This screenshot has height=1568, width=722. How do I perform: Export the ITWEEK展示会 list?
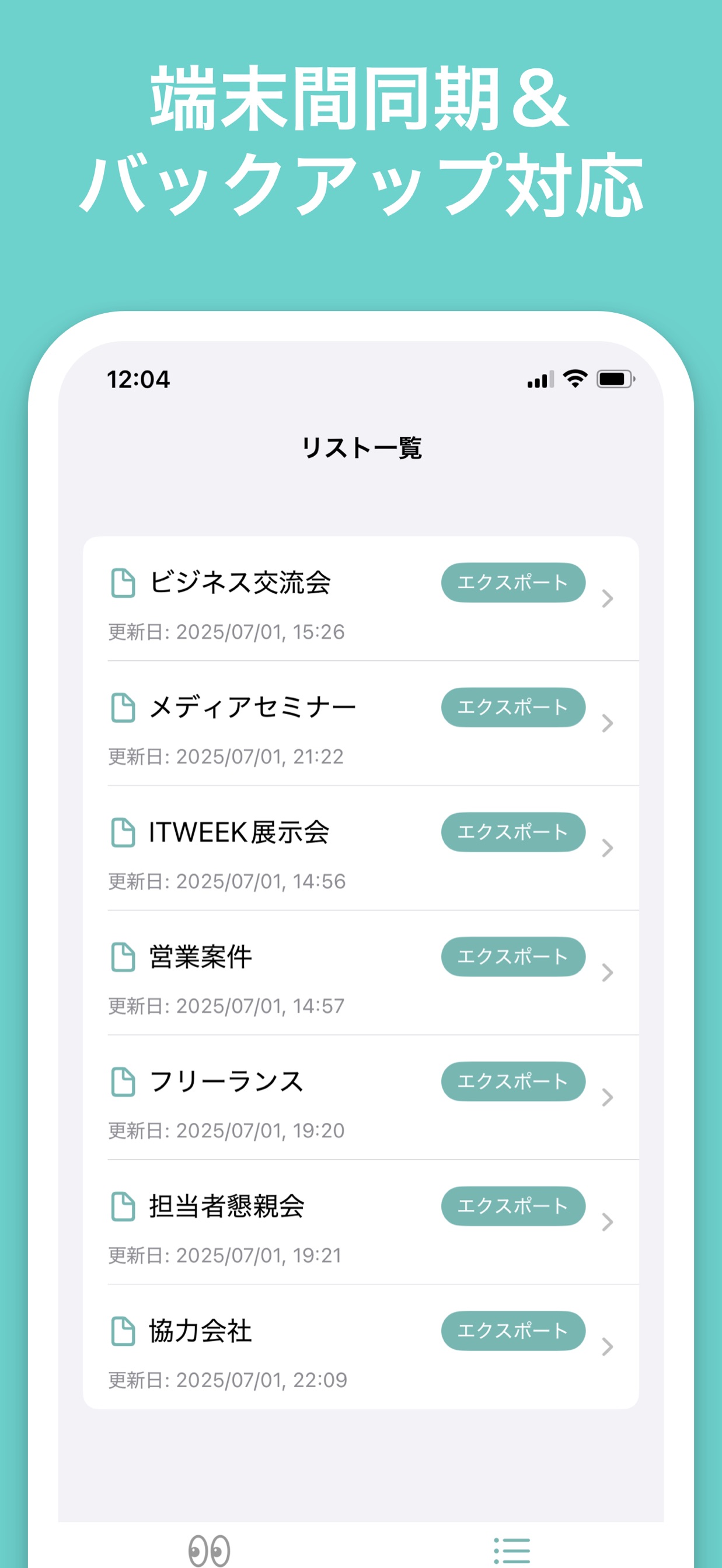click(x=512, y=832)
